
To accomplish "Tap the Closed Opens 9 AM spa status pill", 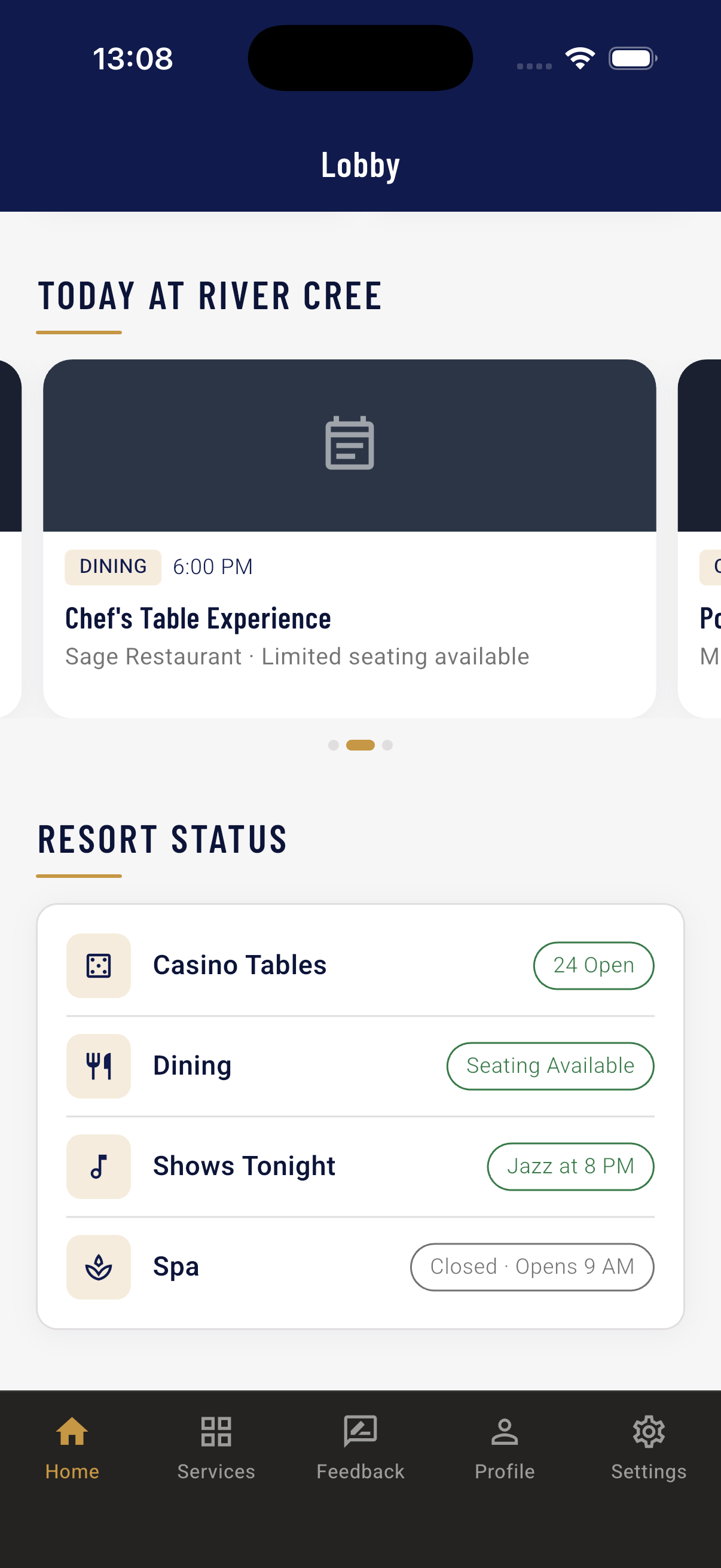I will (x=531, y=1267).
